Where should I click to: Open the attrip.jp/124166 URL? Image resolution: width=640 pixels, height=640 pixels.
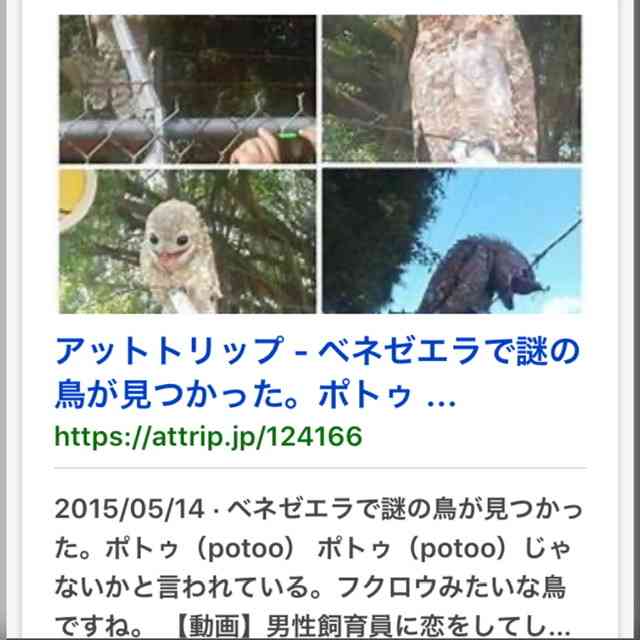tap(208, 437)
